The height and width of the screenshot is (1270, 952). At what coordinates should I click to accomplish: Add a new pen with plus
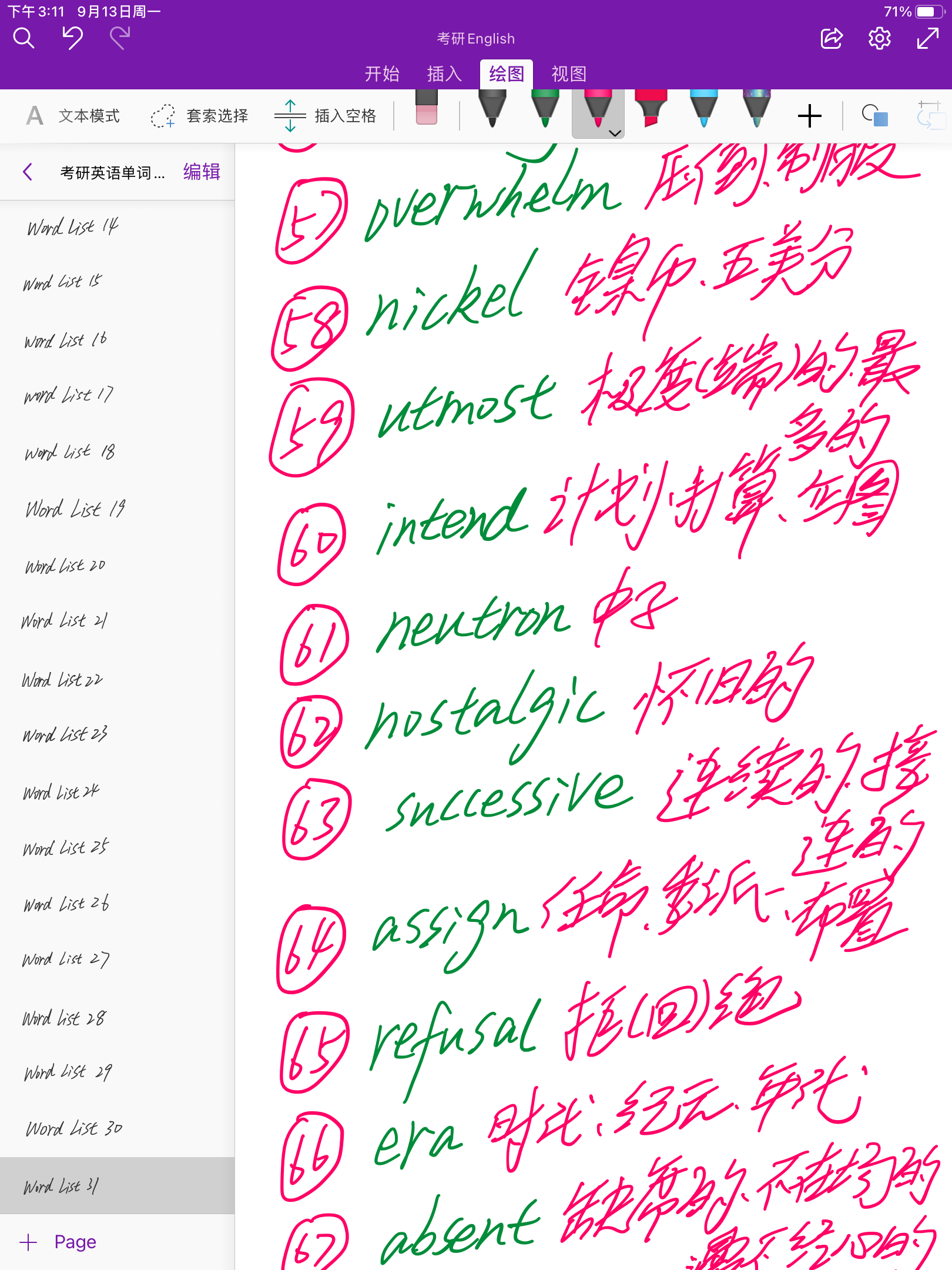(809, 116)
